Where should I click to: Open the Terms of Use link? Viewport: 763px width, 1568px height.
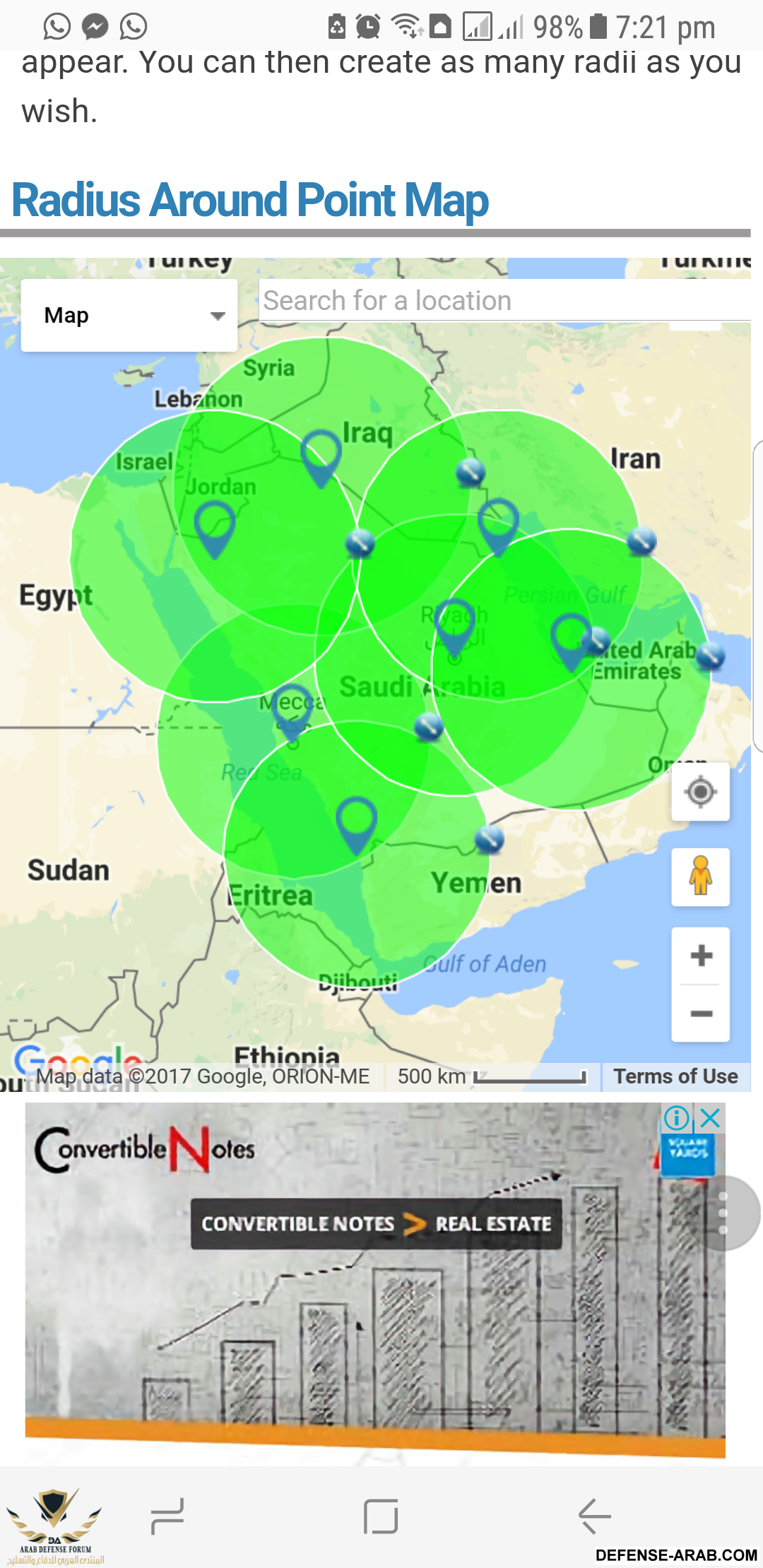(675, 1076)
